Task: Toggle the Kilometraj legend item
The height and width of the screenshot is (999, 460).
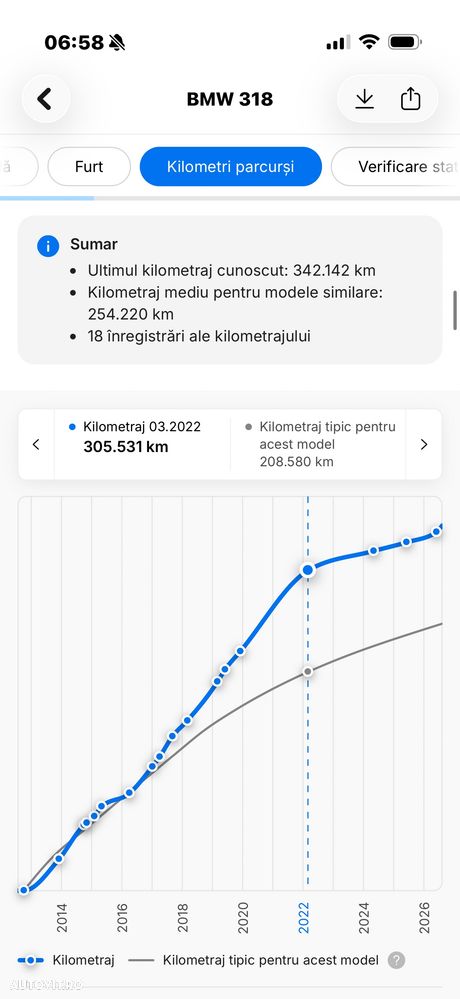Action: pyautogui.click(x=66, y=960)
